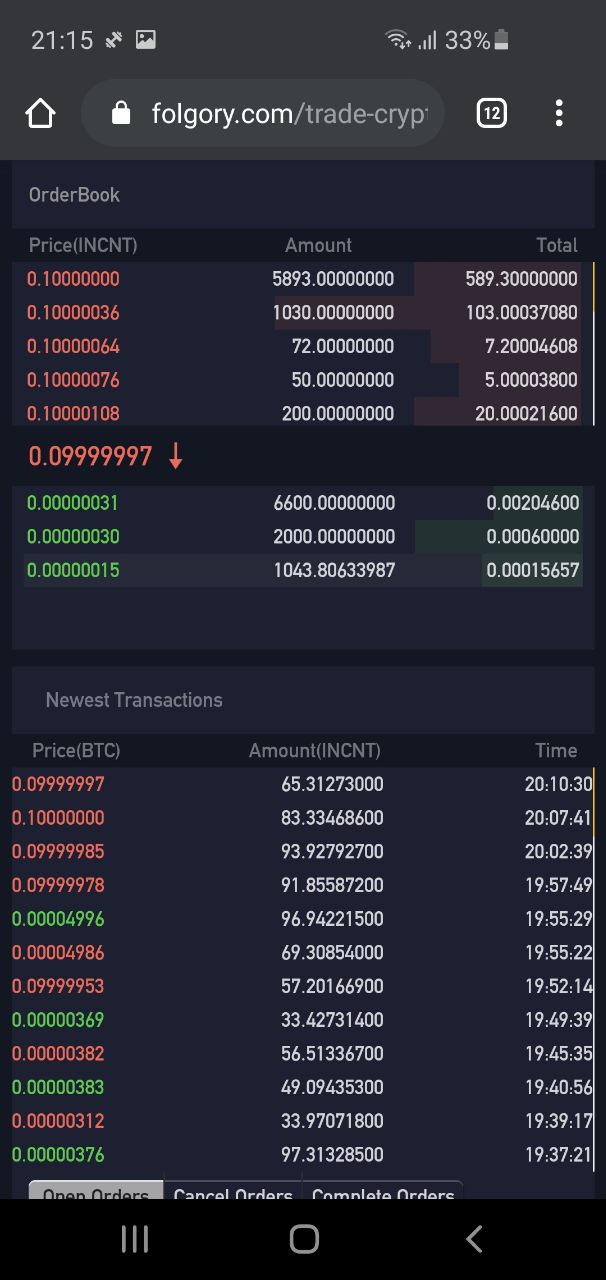Go to the browser home page

pyautogui.click(x=40, y=114)
